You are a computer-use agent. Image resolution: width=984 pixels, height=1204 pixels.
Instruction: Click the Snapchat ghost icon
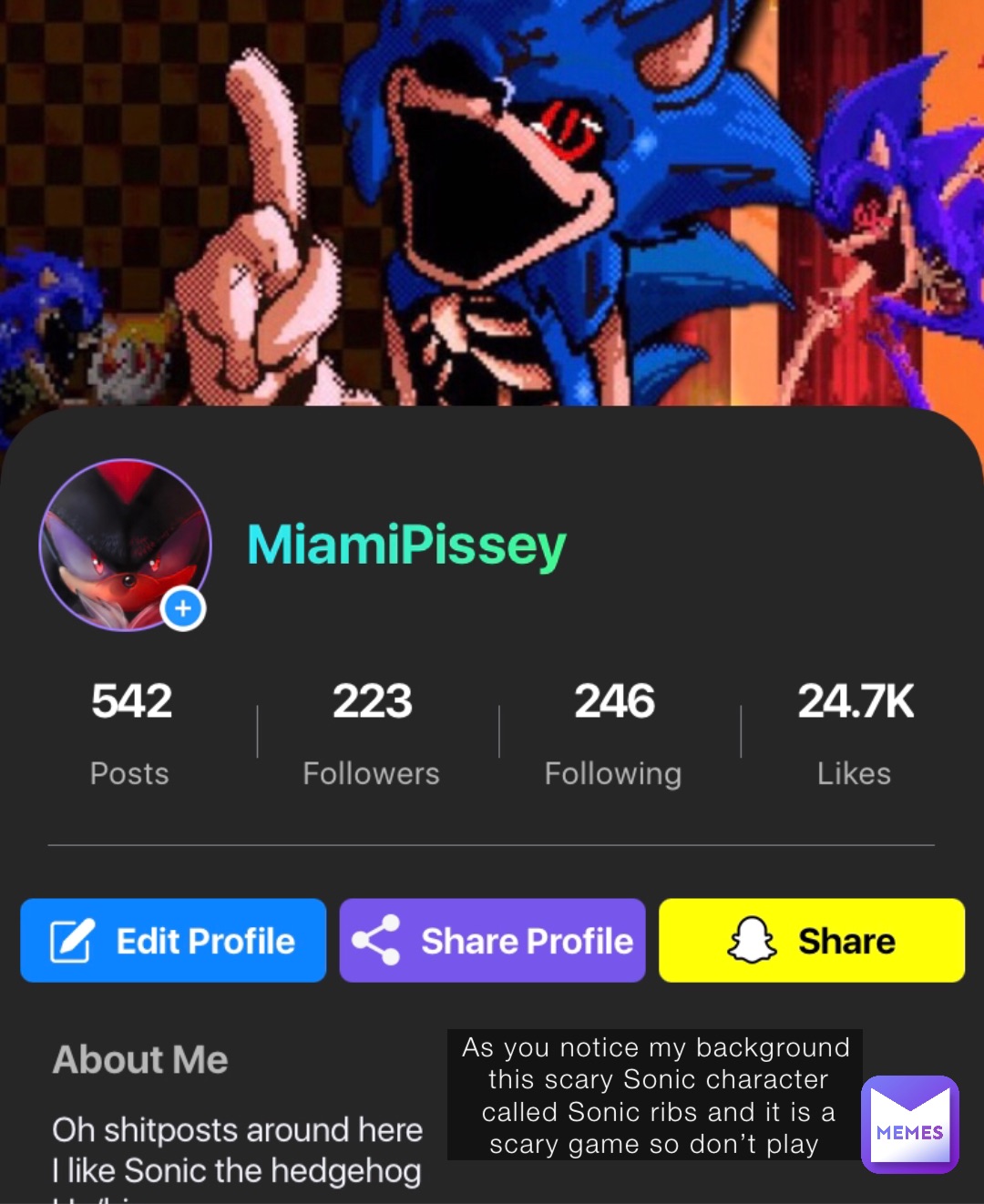coord(750,940)
